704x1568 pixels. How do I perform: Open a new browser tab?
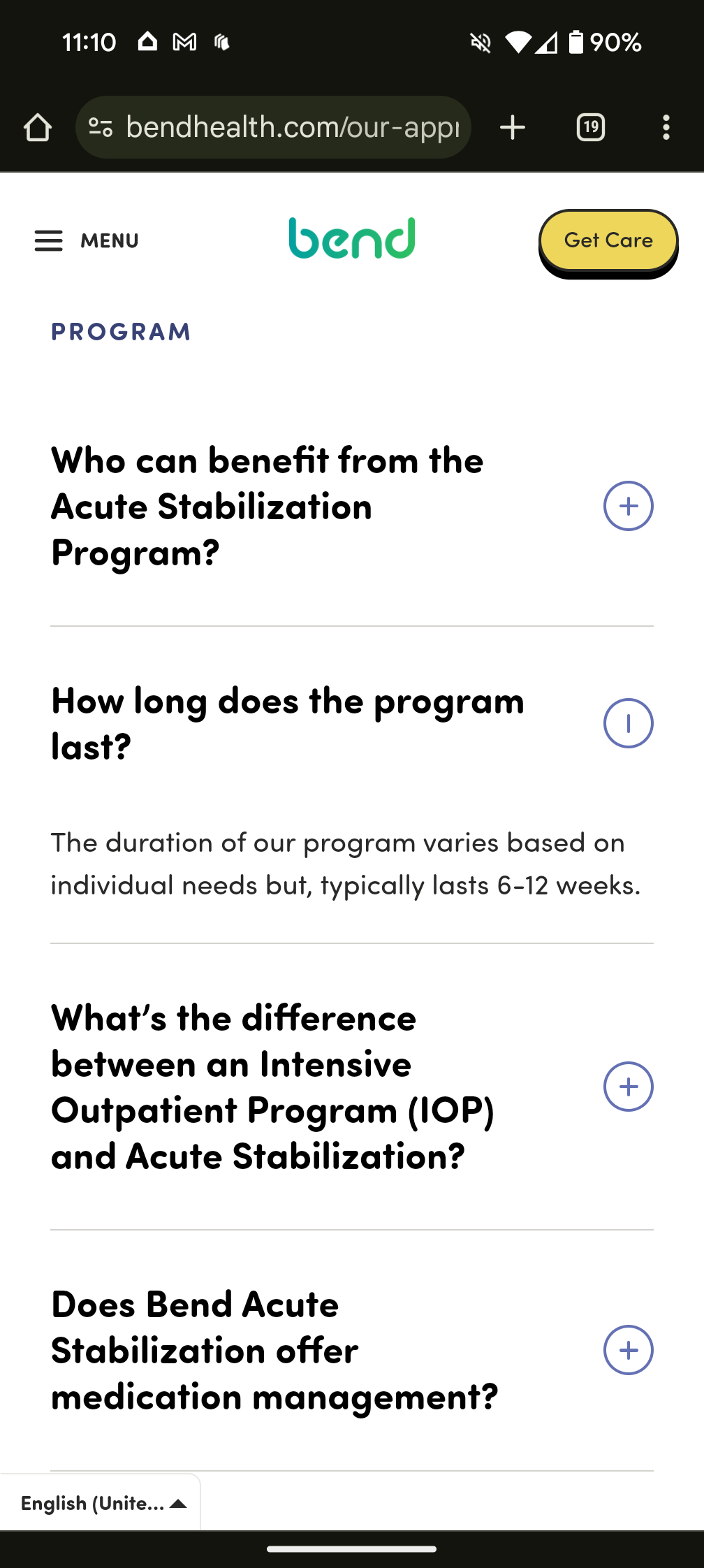pyautogui.click(x=513, y=127)
